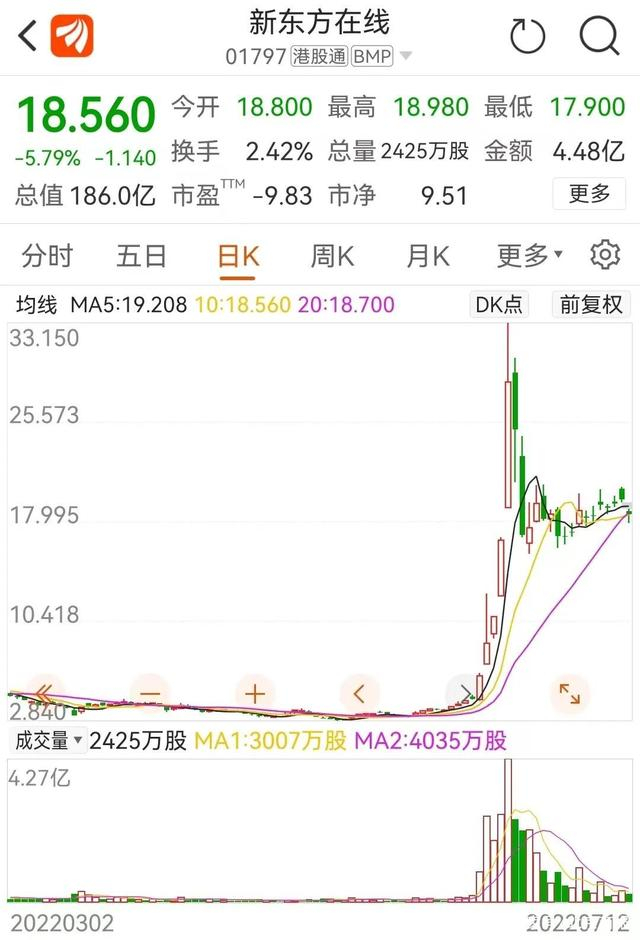
Task: Toggle the DK点 indicator
Action: (x=499, y=304)
